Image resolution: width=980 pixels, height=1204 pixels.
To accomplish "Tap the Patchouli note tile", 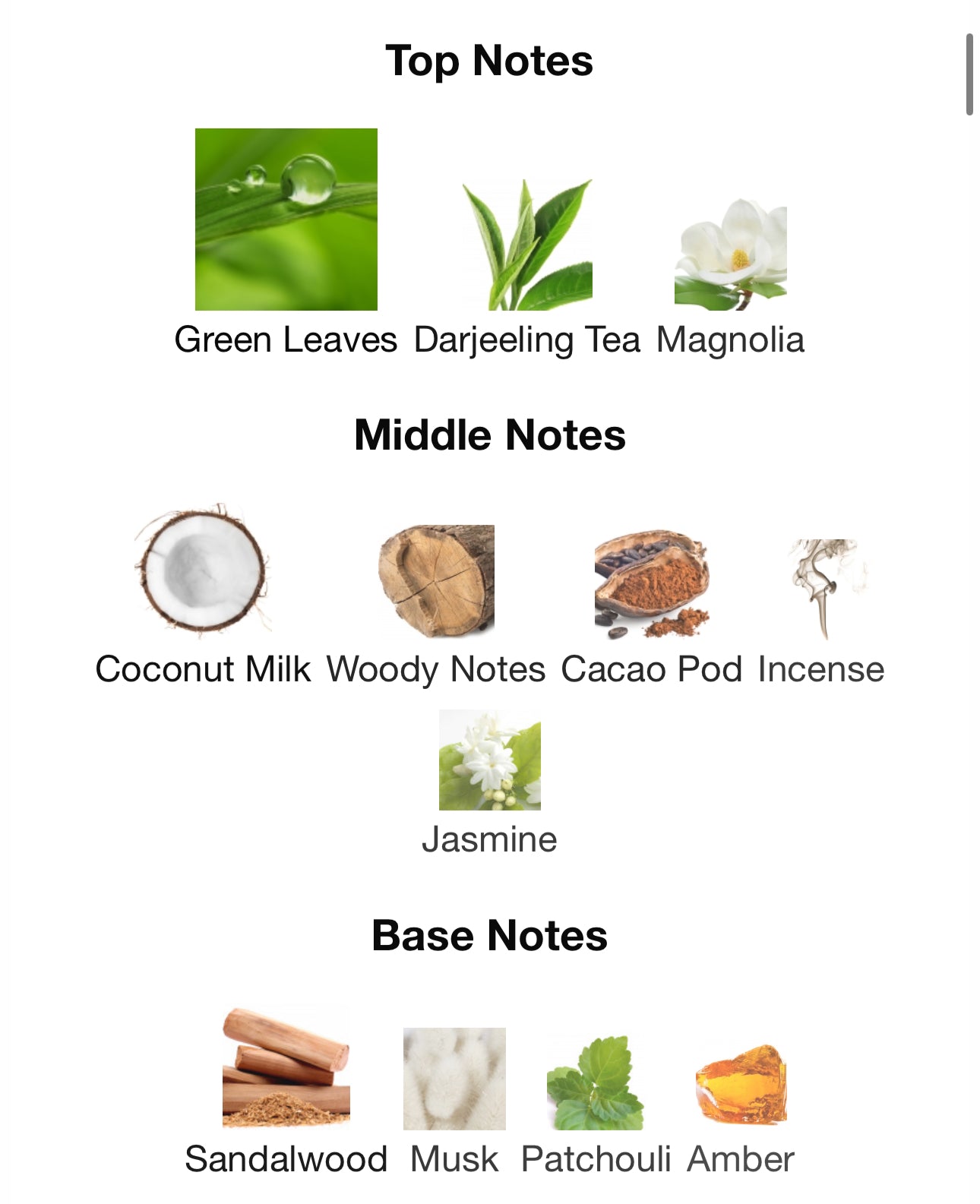I will coord(596,1082).
